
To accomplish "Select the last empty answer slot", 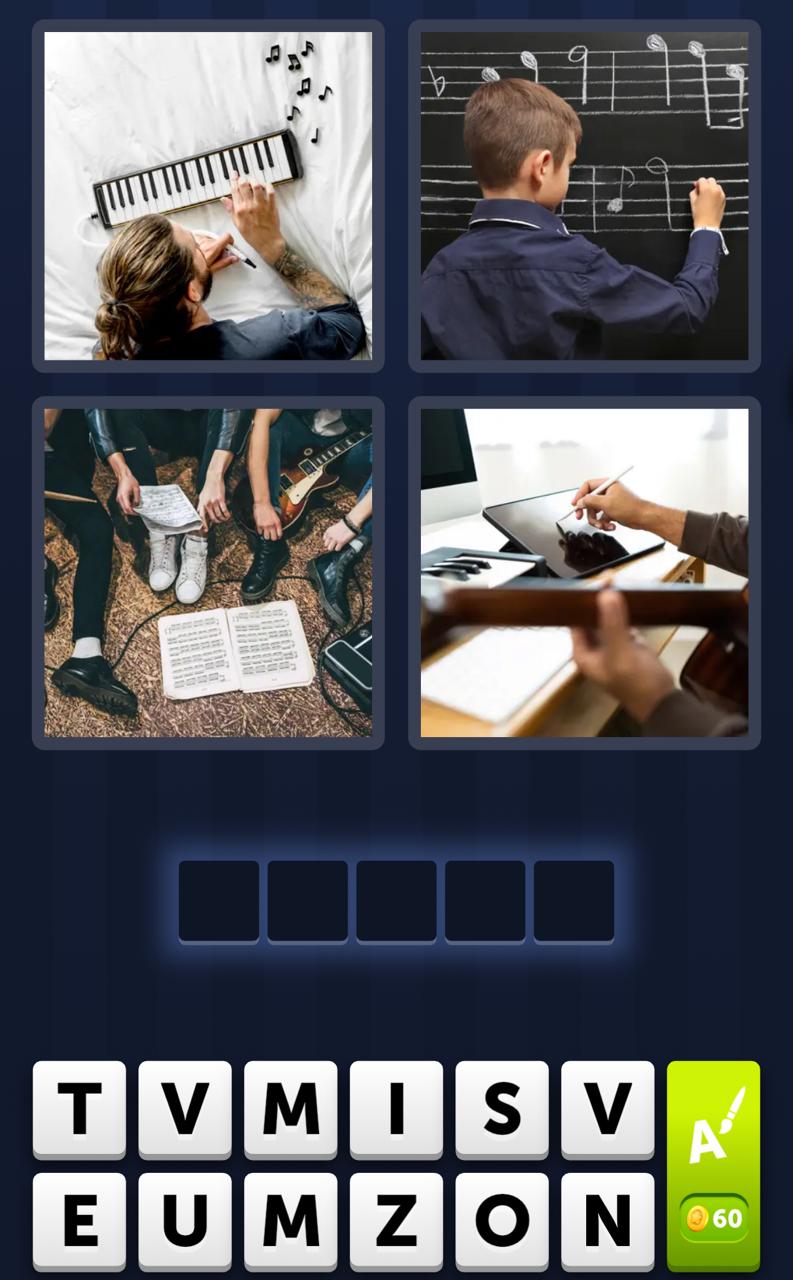I will pos(573,899).
